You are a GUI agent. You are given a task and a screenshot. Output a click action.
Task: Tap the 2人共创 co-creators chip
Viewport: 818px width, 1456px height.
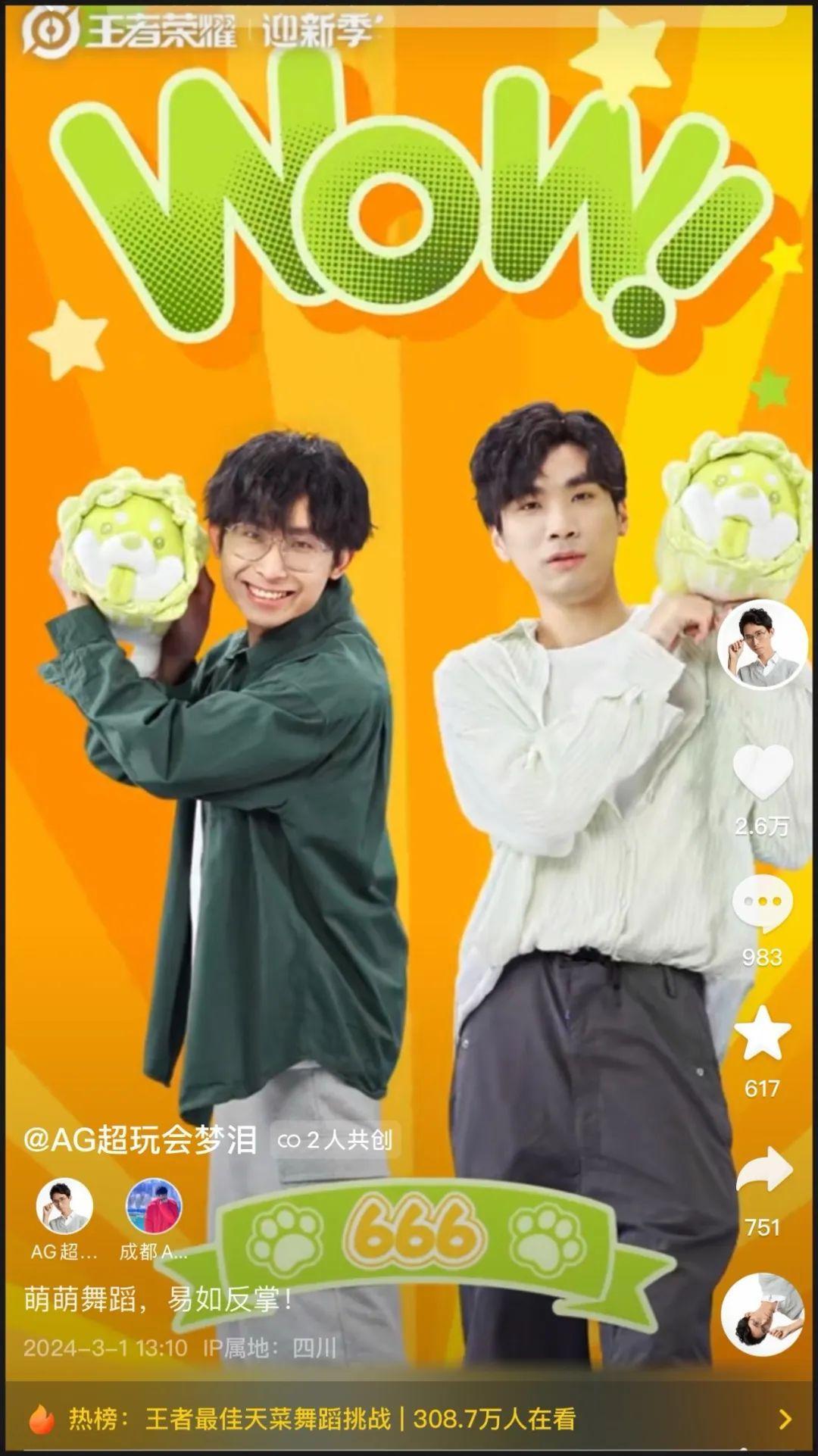point(335,1139)
